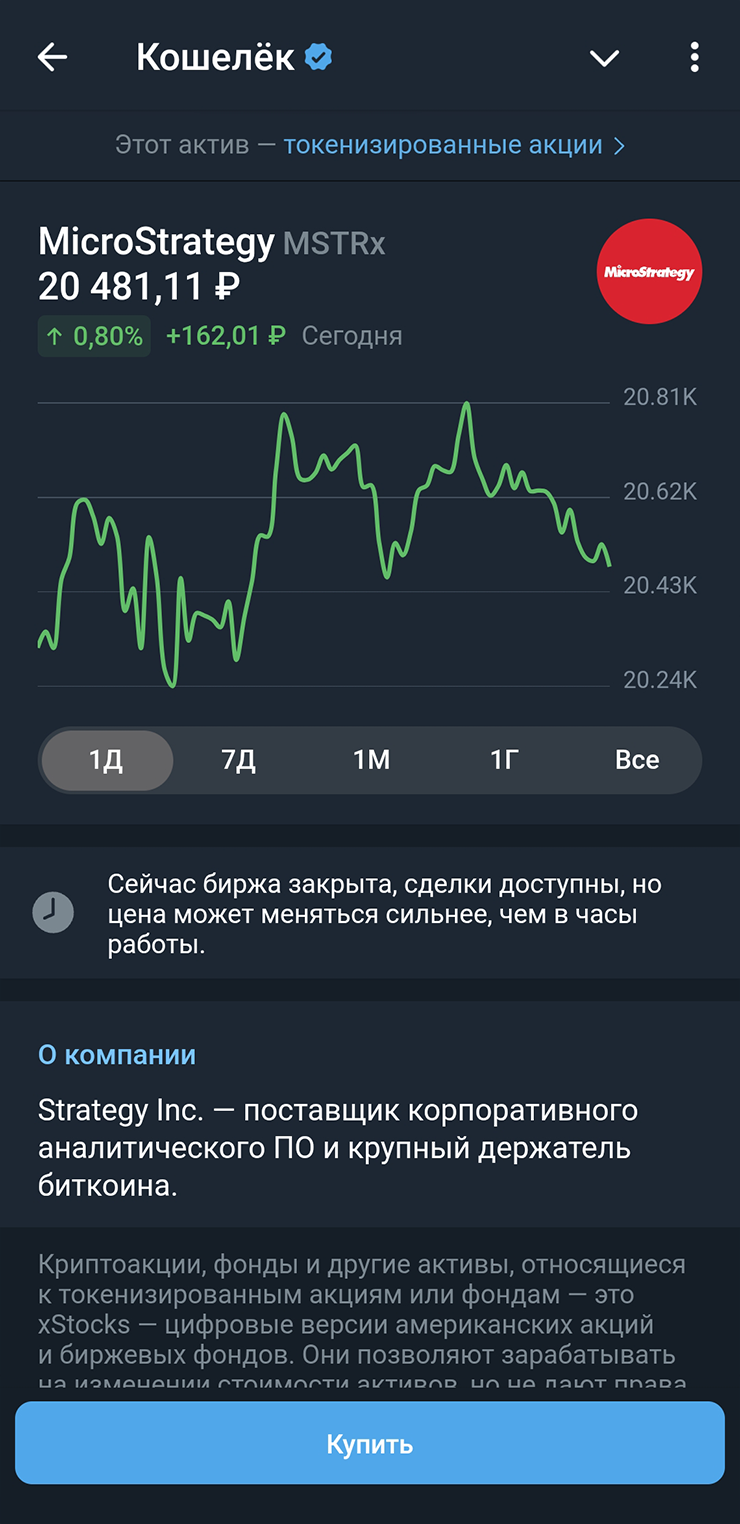Go back using the arrow icon

click(52, 58)
